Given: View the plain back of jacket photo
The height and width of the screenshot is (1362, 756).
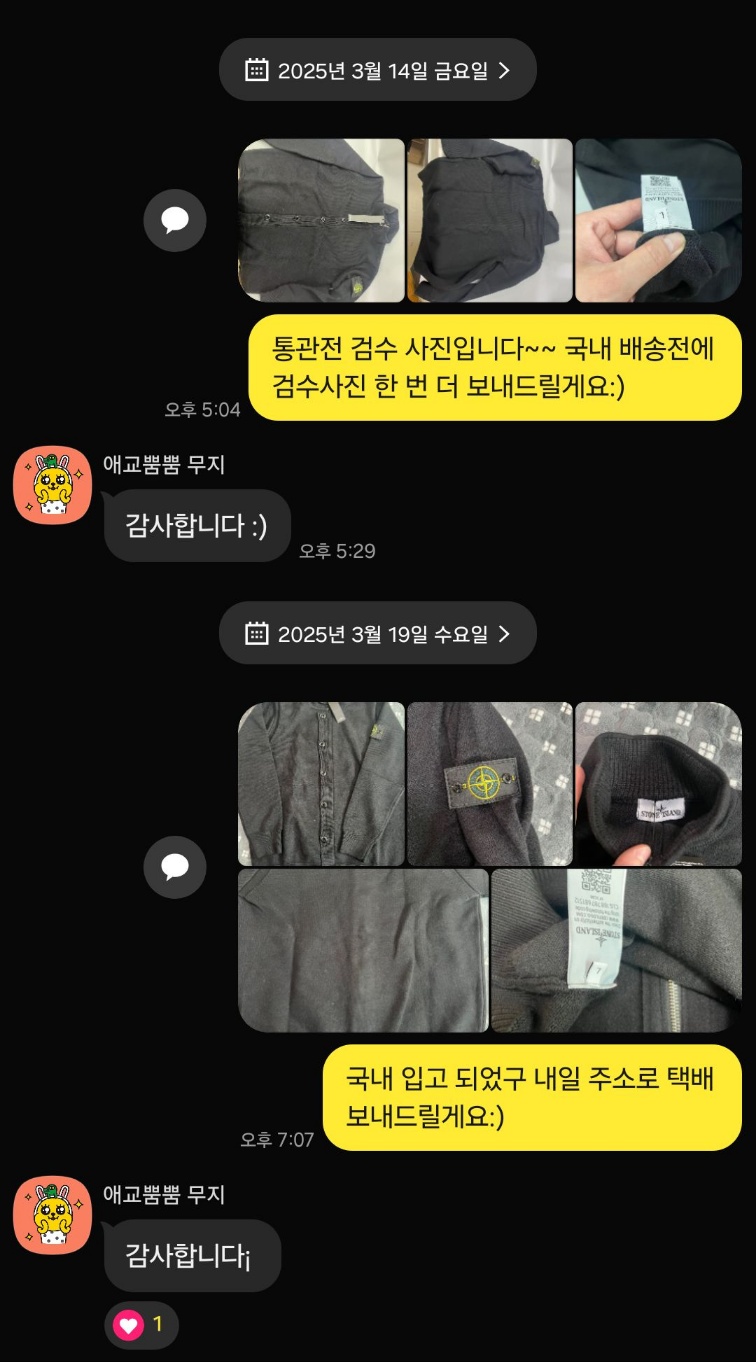Looking at the screenshot, I should (363, 950).
